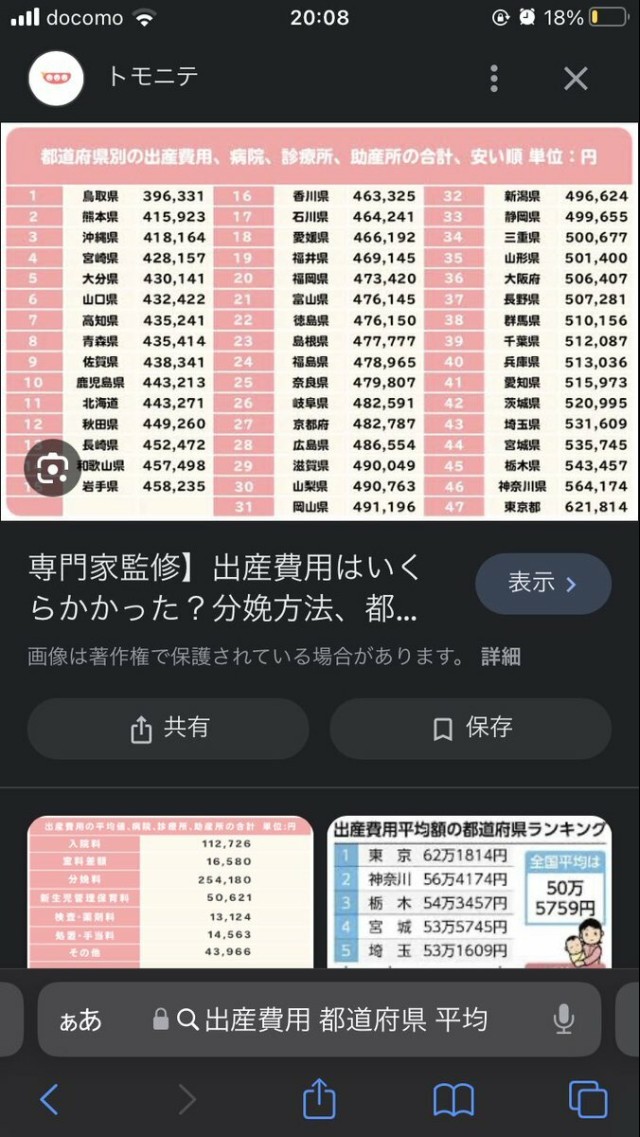This screenshot has height=1137, width=640.
Task: Go back to the previous page
Action: pos(49,1100)
